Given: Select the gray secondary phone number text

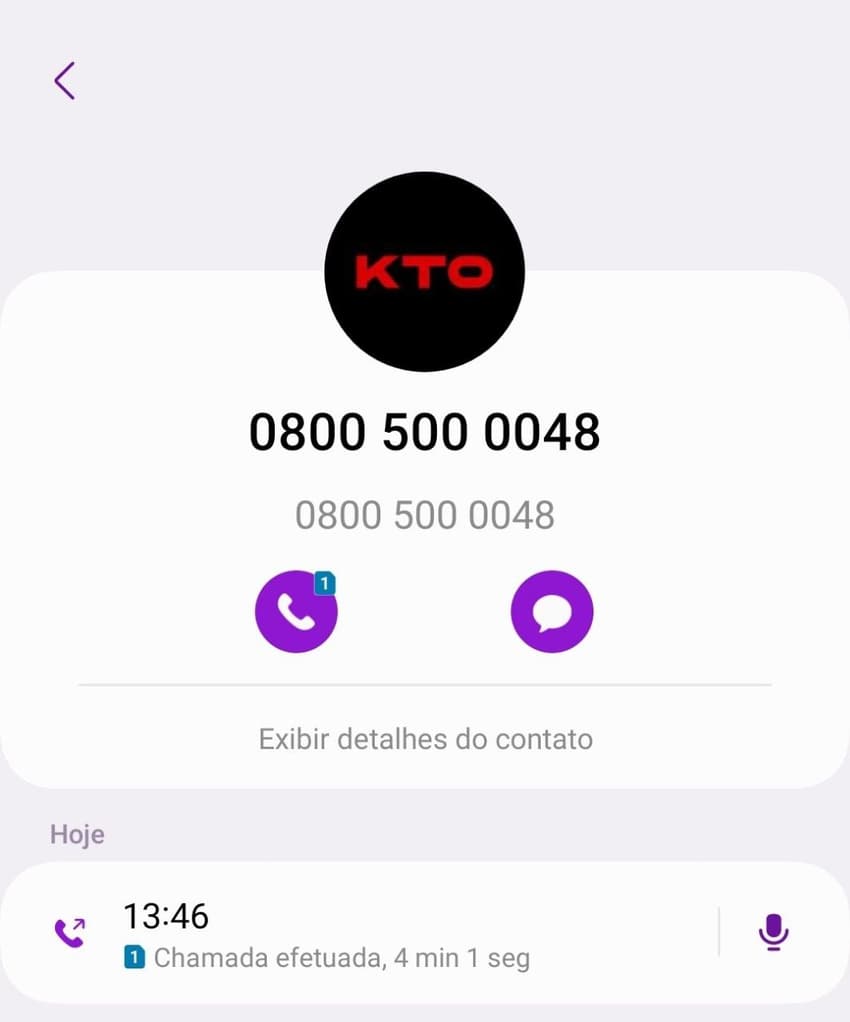Looking at the screenshot, I should 425,514.
